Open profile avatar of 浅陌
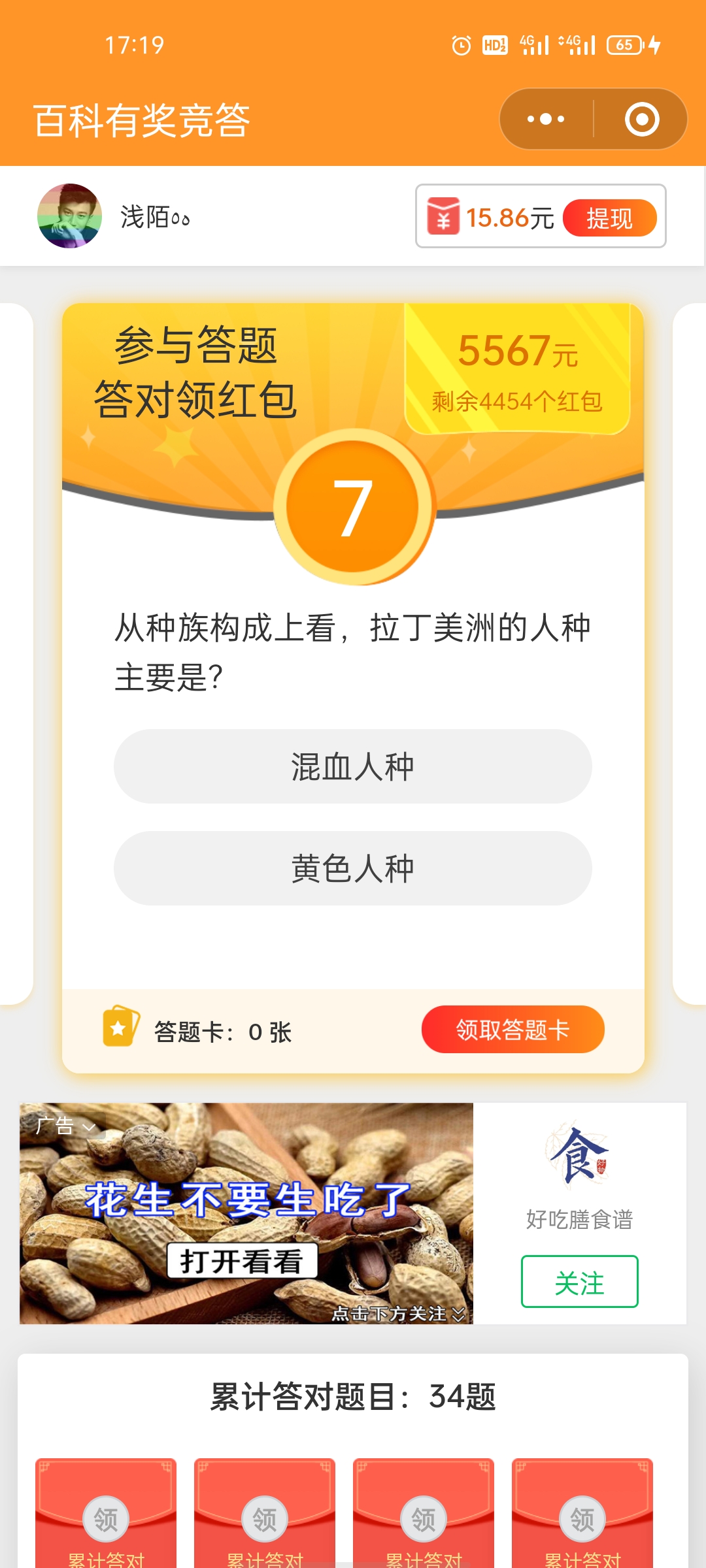This screenshot has width=706, height=1568. 69,216
